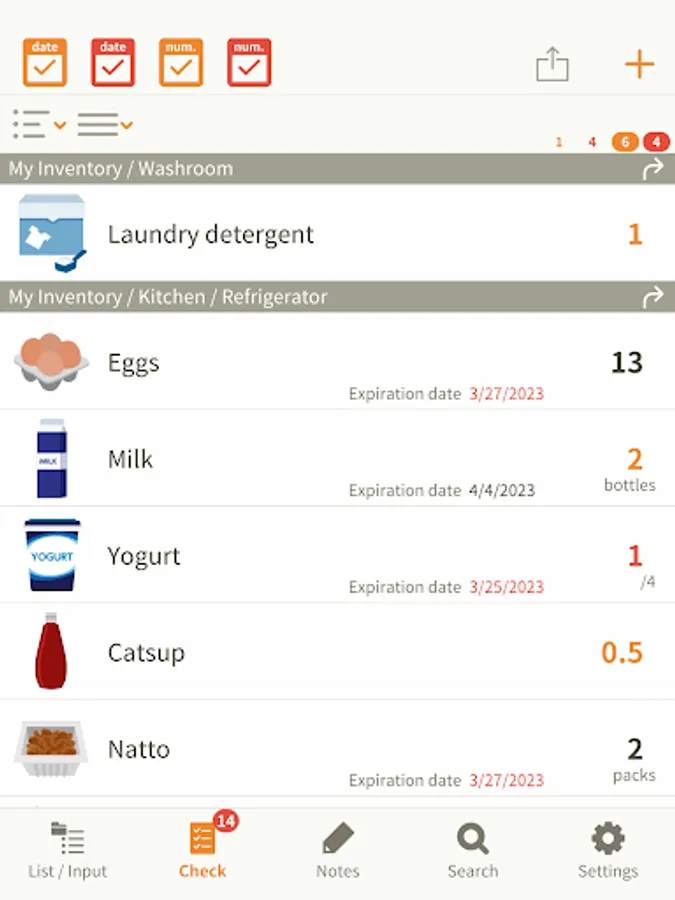Toggle the red num. check filter
Image resolution: width=675 pixels, height=900 pixels.
(x=249, y=63)
